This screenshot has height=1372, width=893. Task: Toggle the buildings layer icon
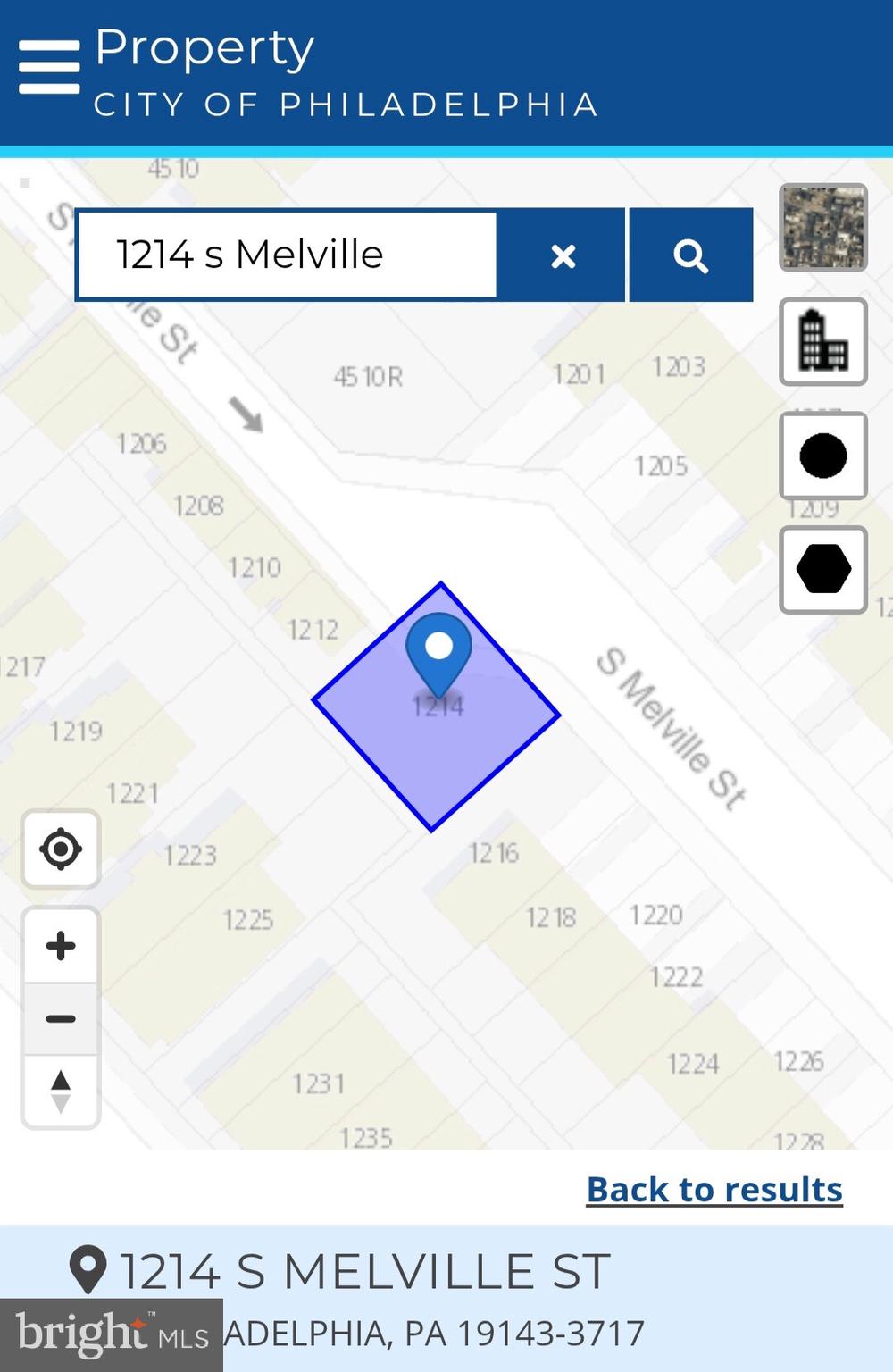point(822,341)
